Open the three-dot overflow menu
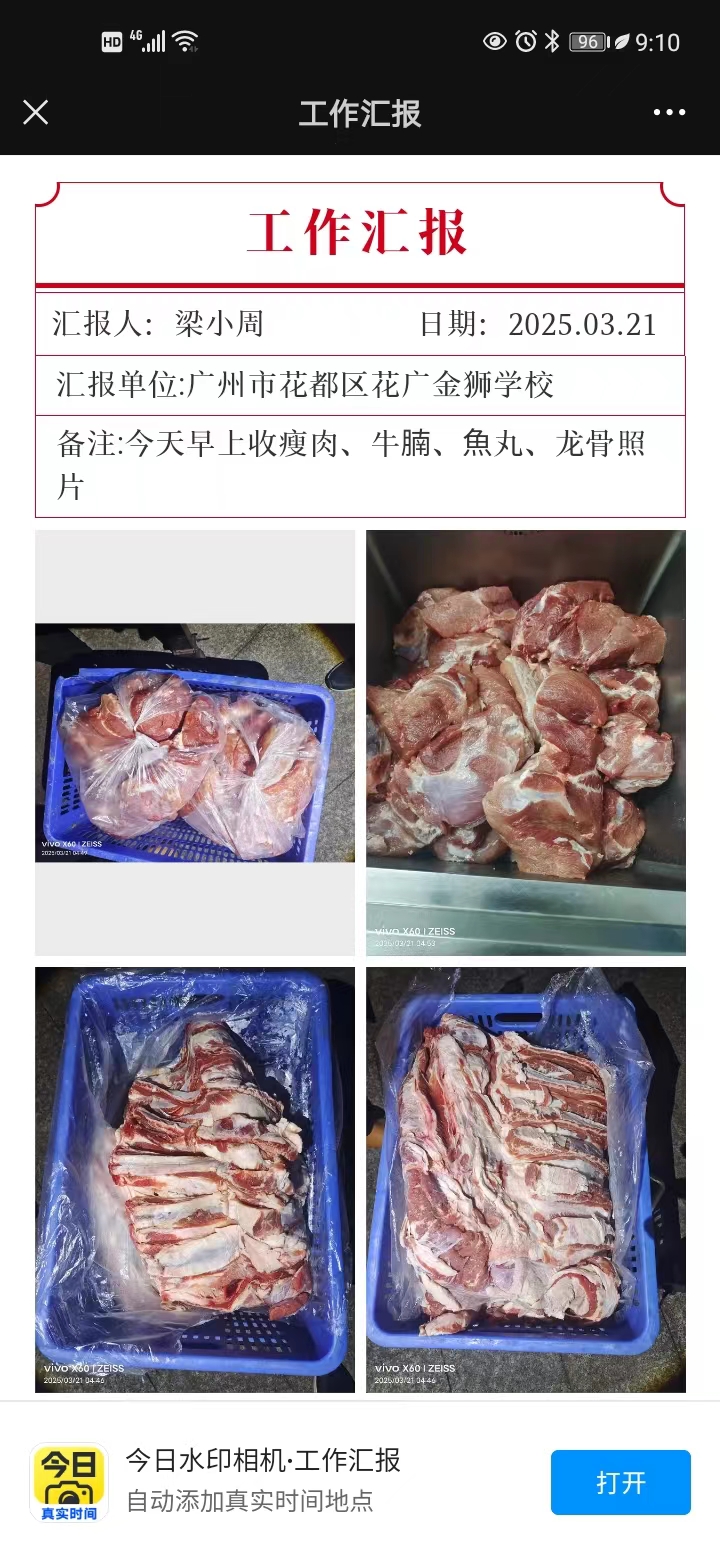 669,112
